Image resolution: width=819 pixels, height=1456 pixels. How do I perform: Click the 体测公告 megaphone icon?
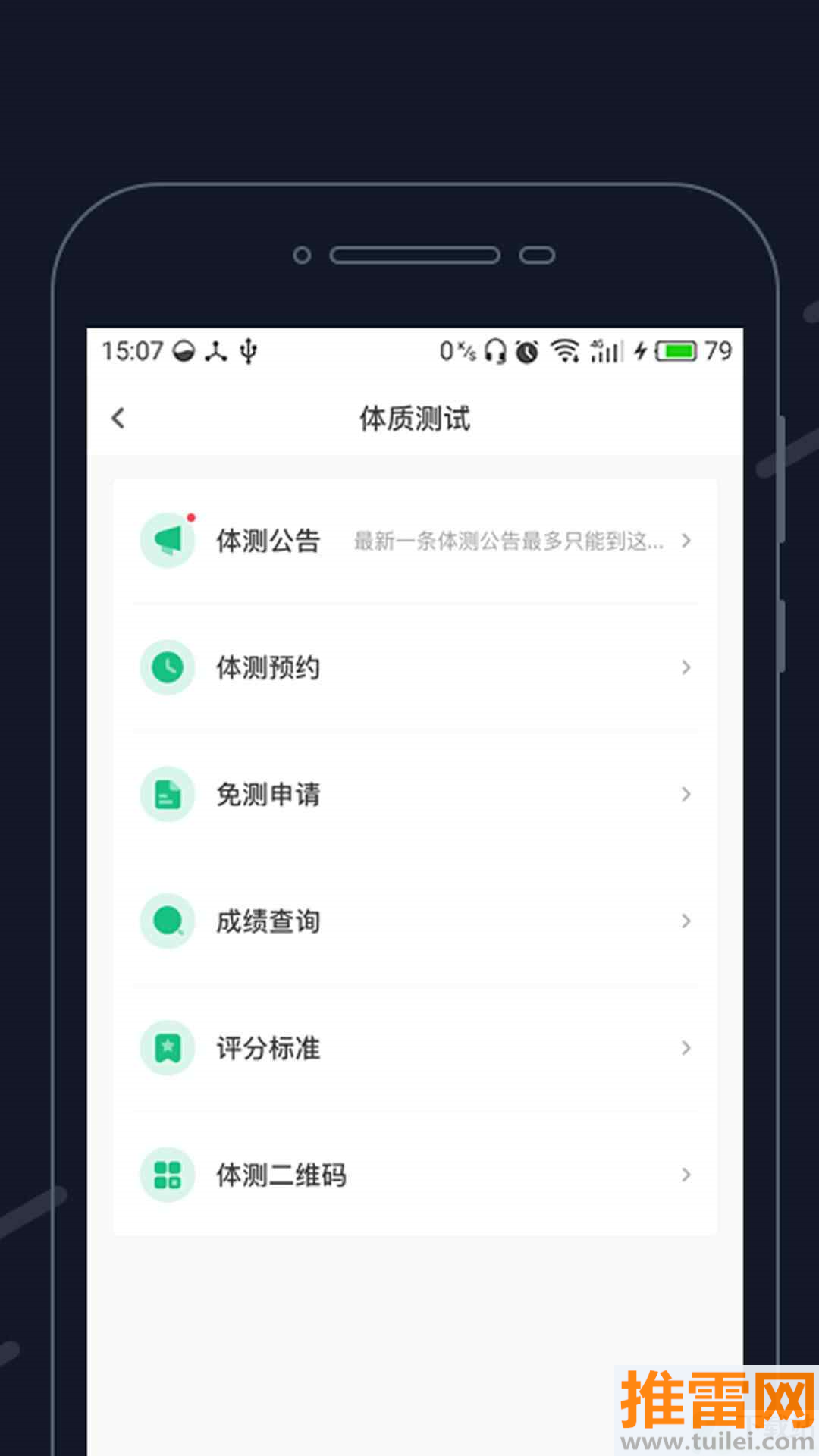pos(168,541)
